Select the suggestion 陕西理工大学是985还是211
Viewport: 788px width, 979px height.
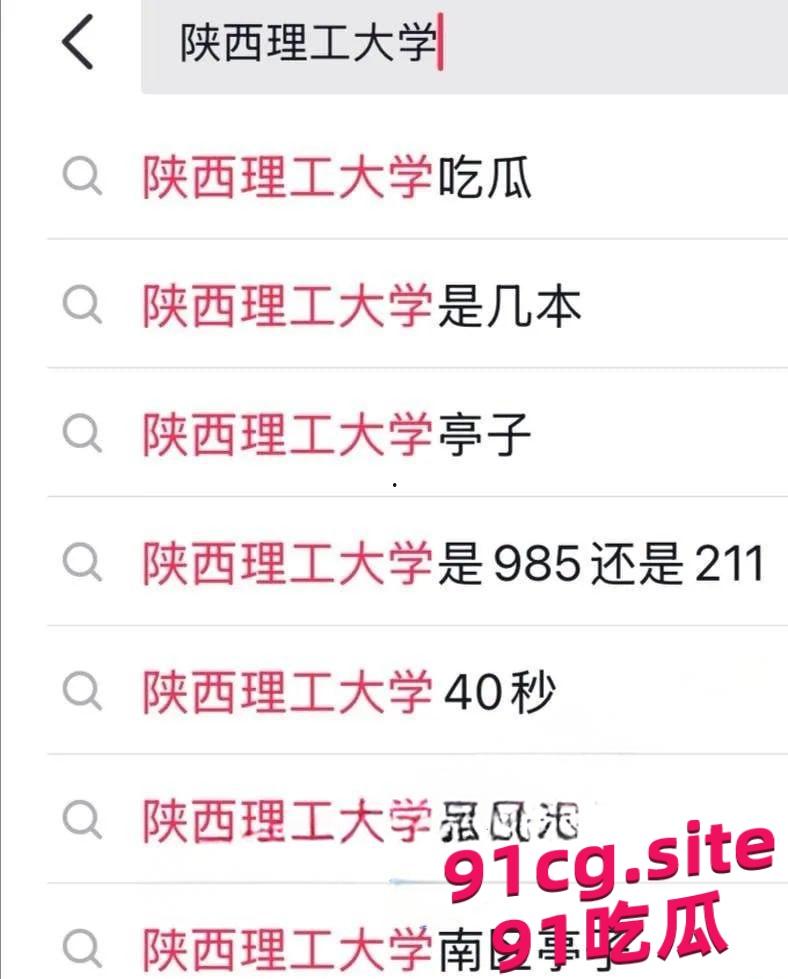(x=450, y=563)
